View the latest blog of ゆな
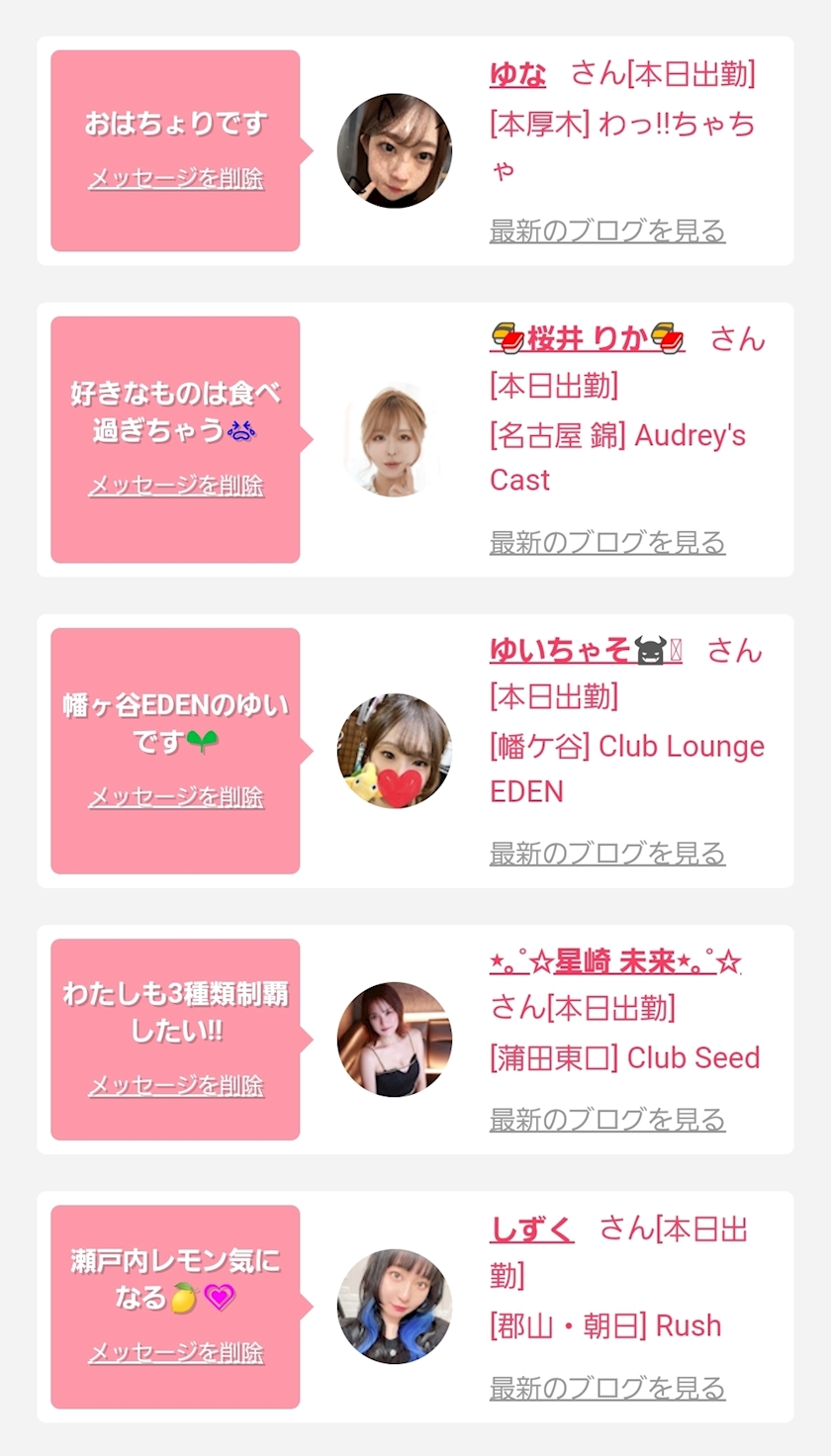831x1456 pixels. 607,231
